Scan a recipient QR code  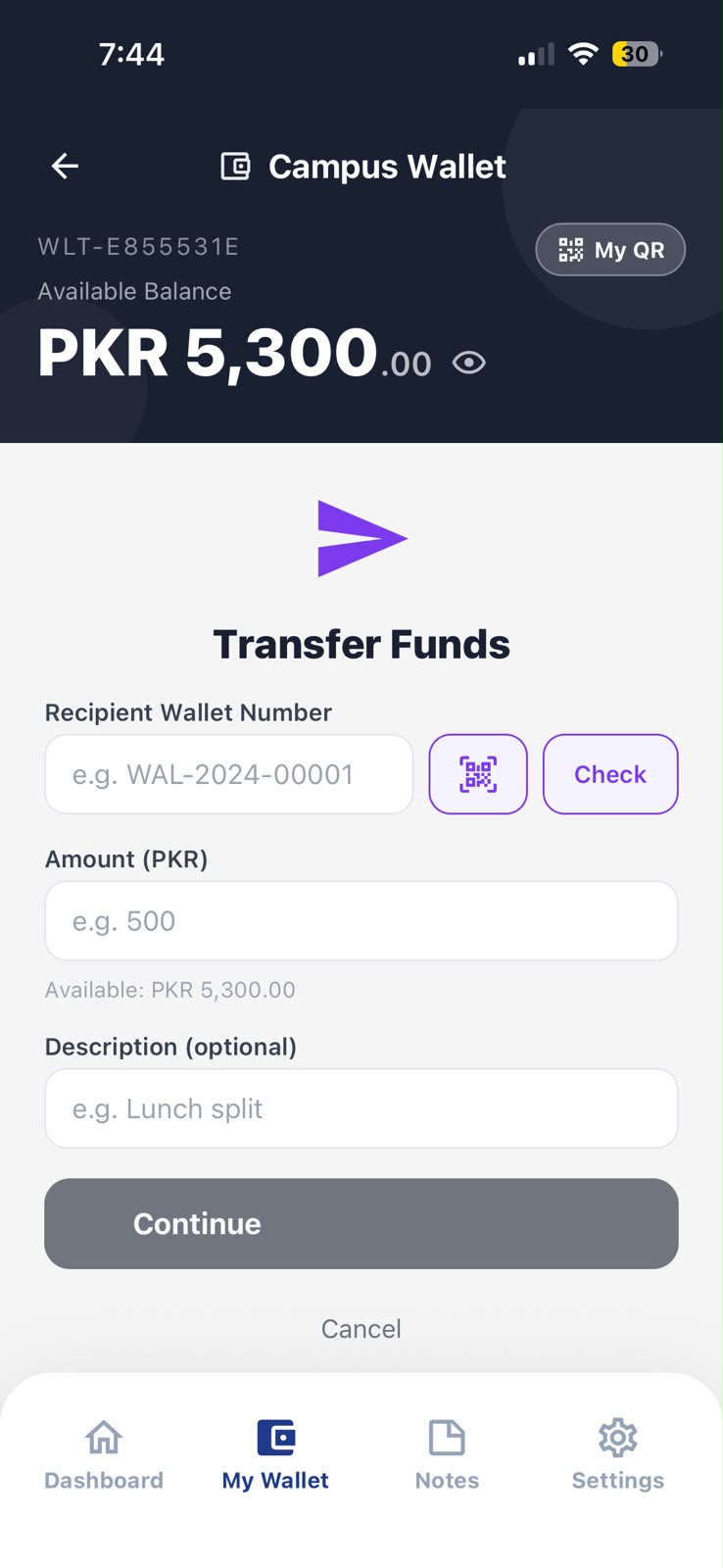pyautogui.click(x=478, y=774)
